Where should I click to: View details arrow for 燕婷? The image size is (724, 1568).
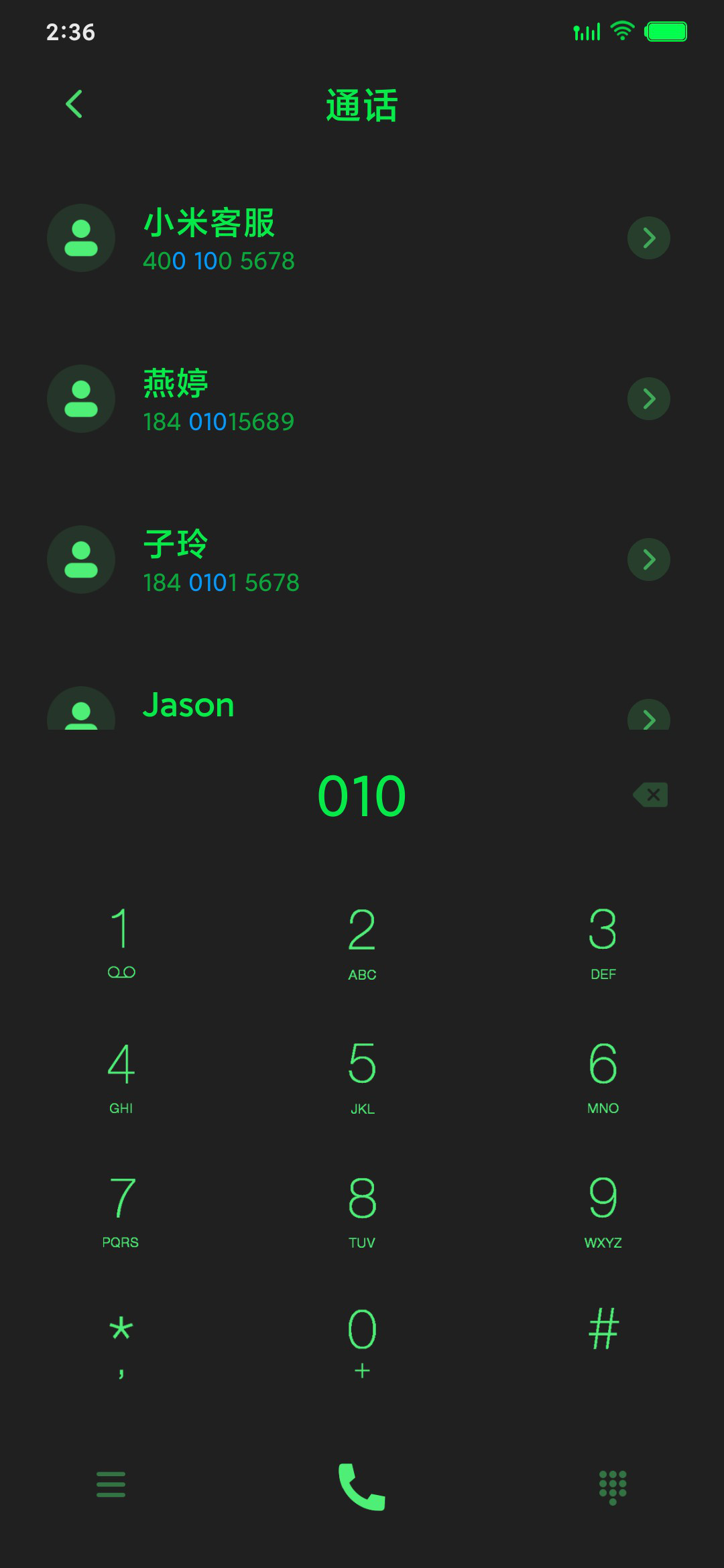tap(648, 399)
